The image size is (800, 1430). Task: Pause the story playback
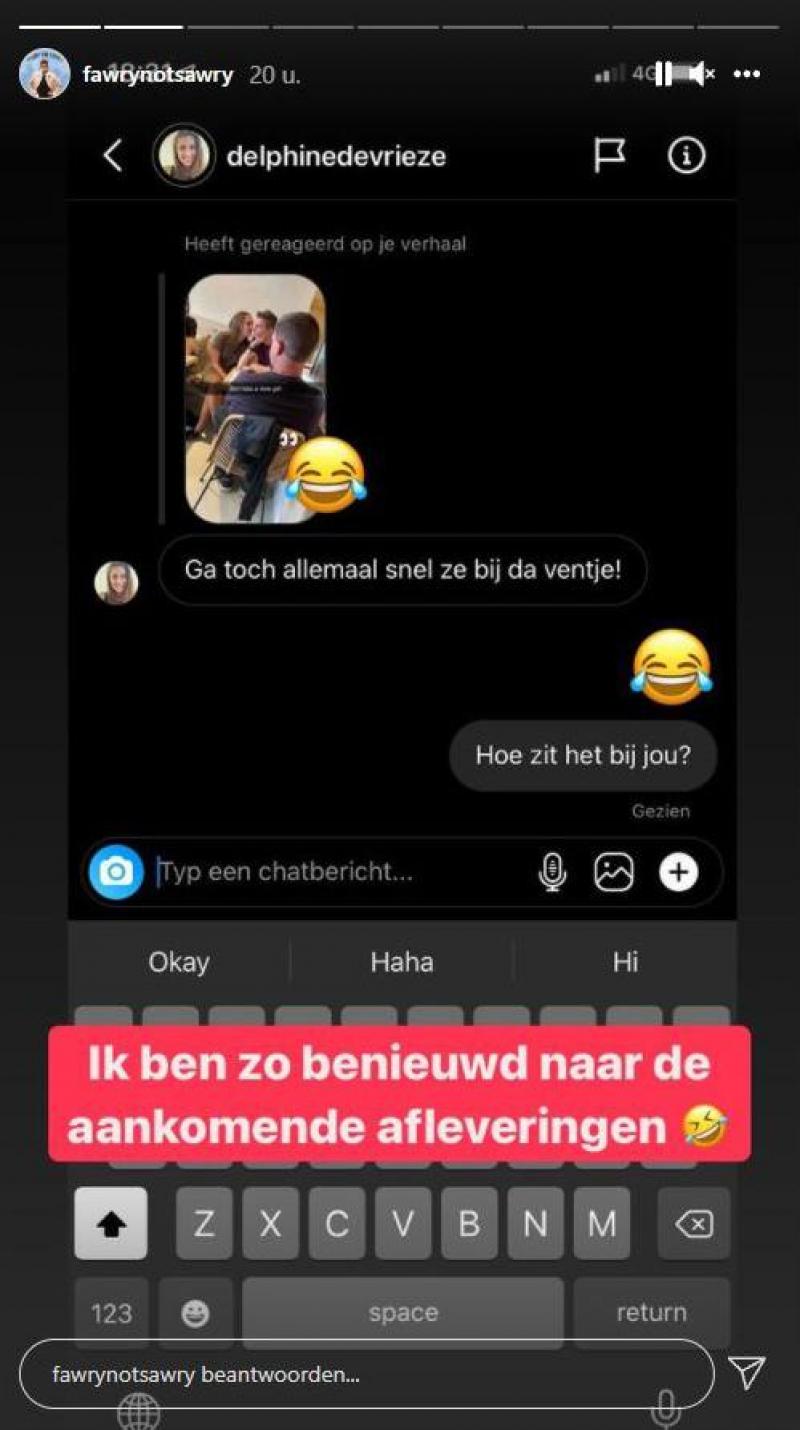664,74
